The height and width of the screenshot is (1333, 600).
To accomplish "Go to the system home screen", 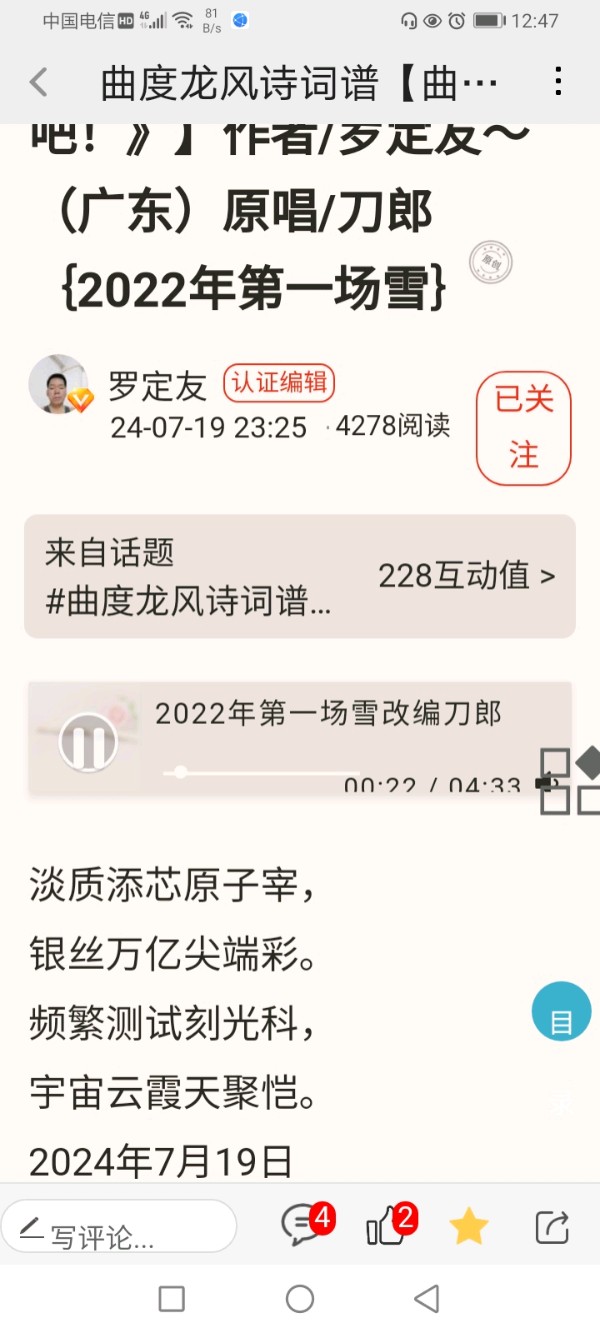I will tap(300, 1299).
